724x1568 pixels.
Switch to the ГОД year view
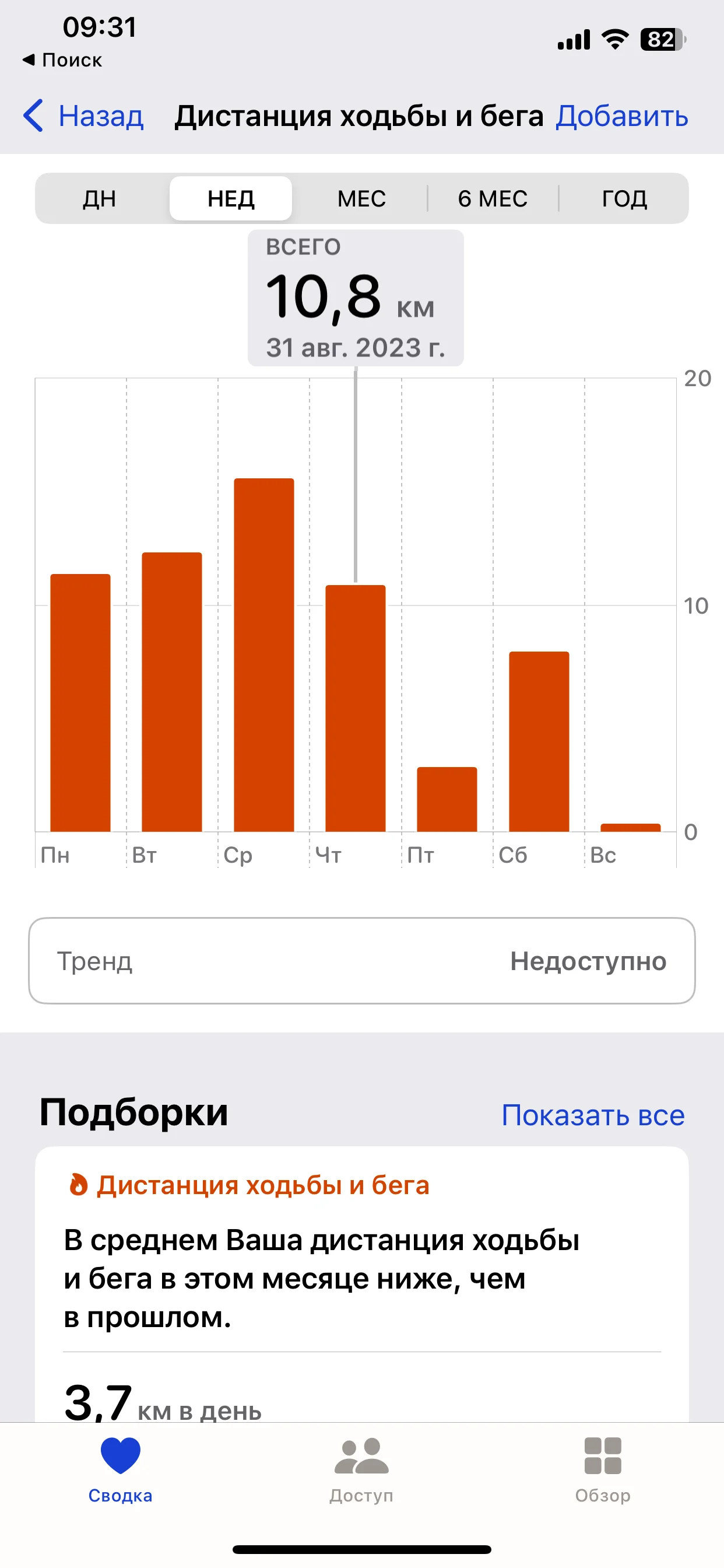pos(624,198)
